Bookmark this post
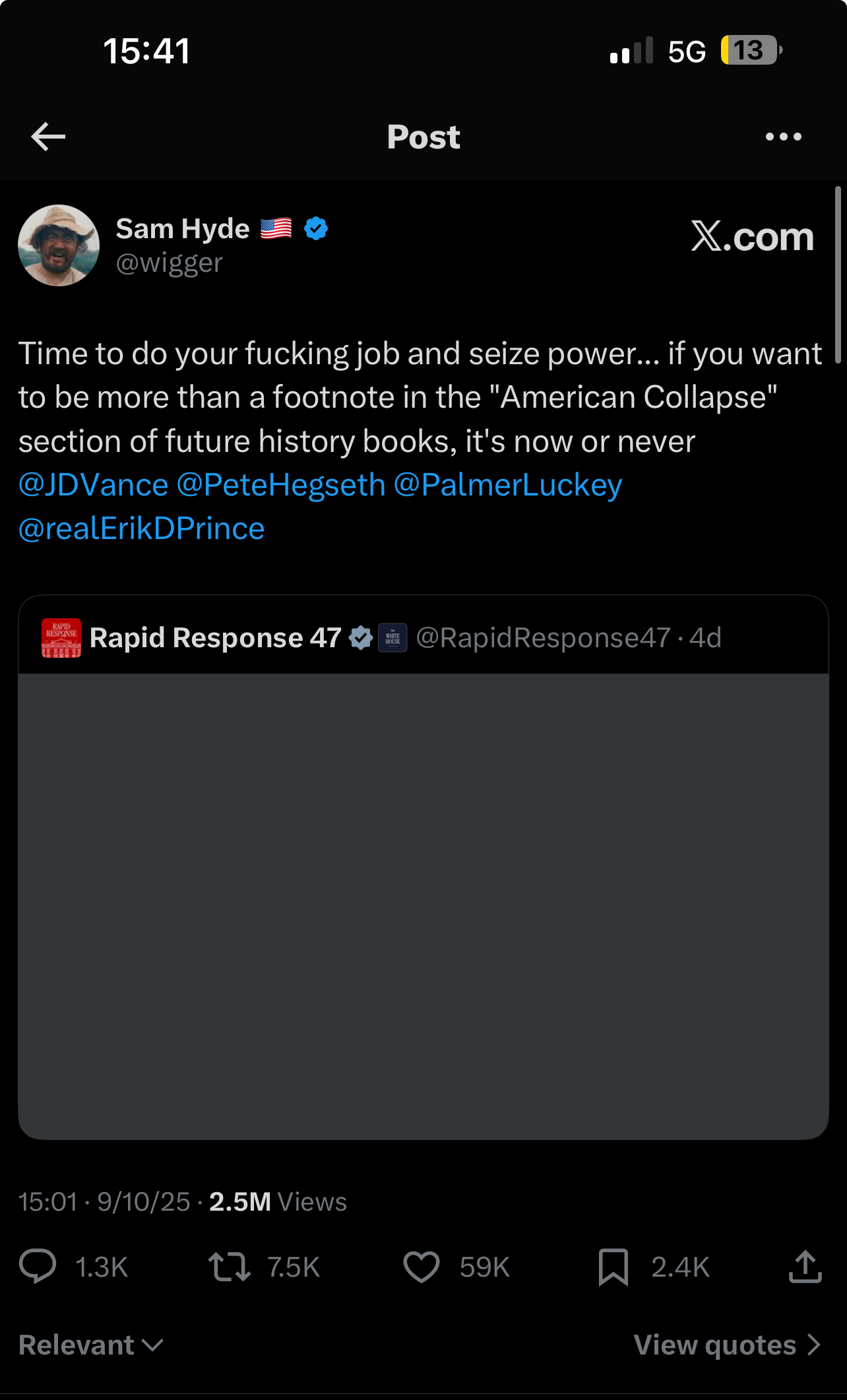Image resolution: width=847 pixels, height=1400 pixels. point(613,1267)
